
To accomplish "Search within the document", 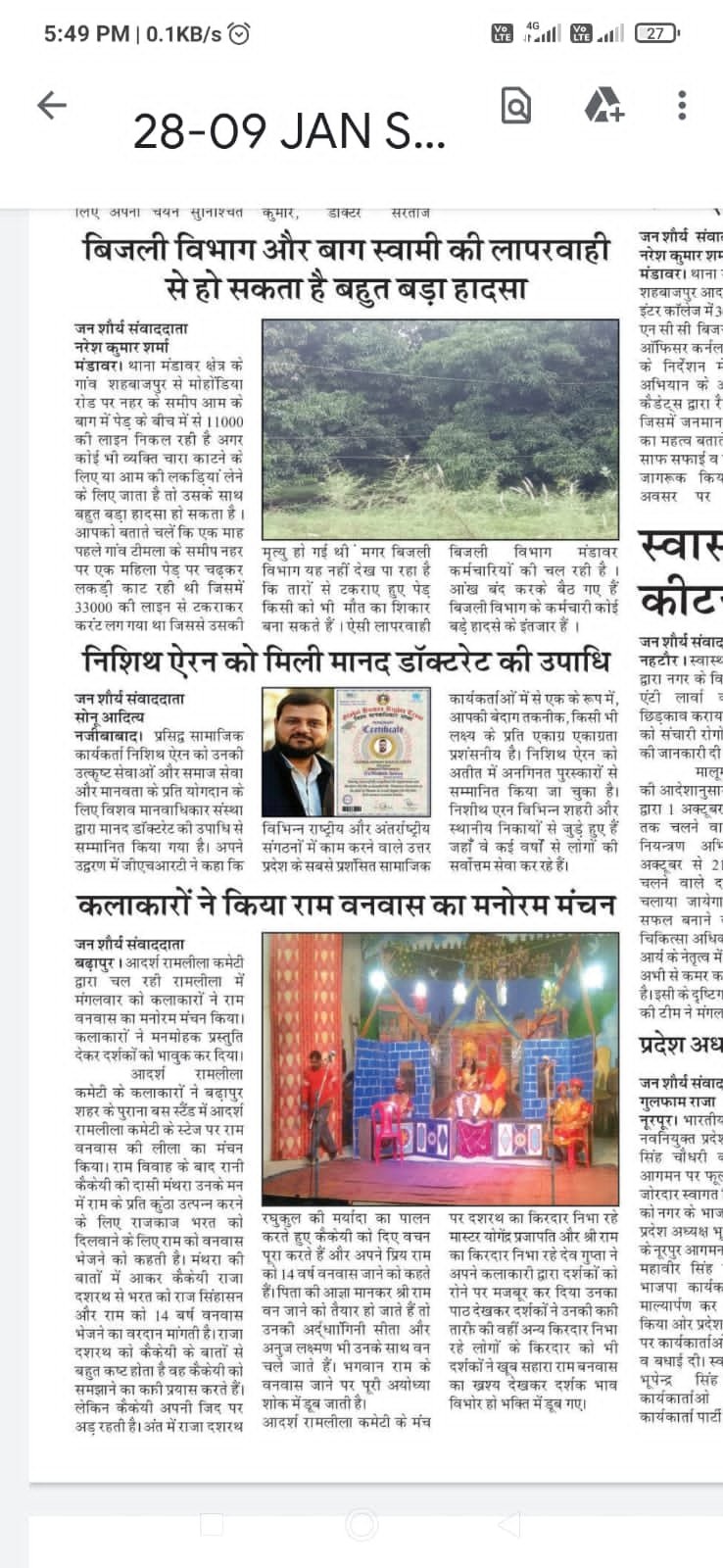I will 515,106.
